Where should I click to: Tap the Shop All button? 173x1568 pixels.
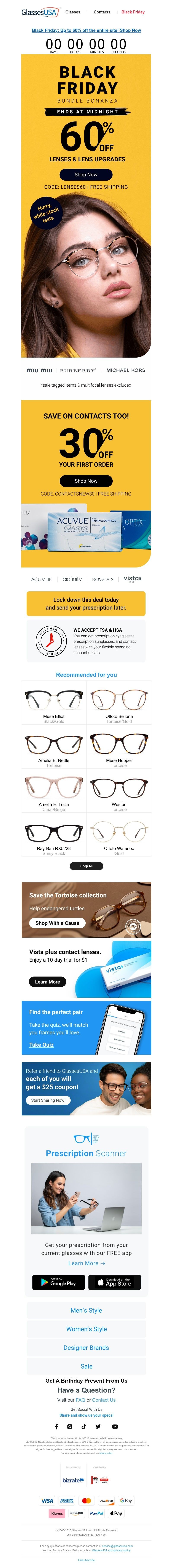click(x=86, y=866)
